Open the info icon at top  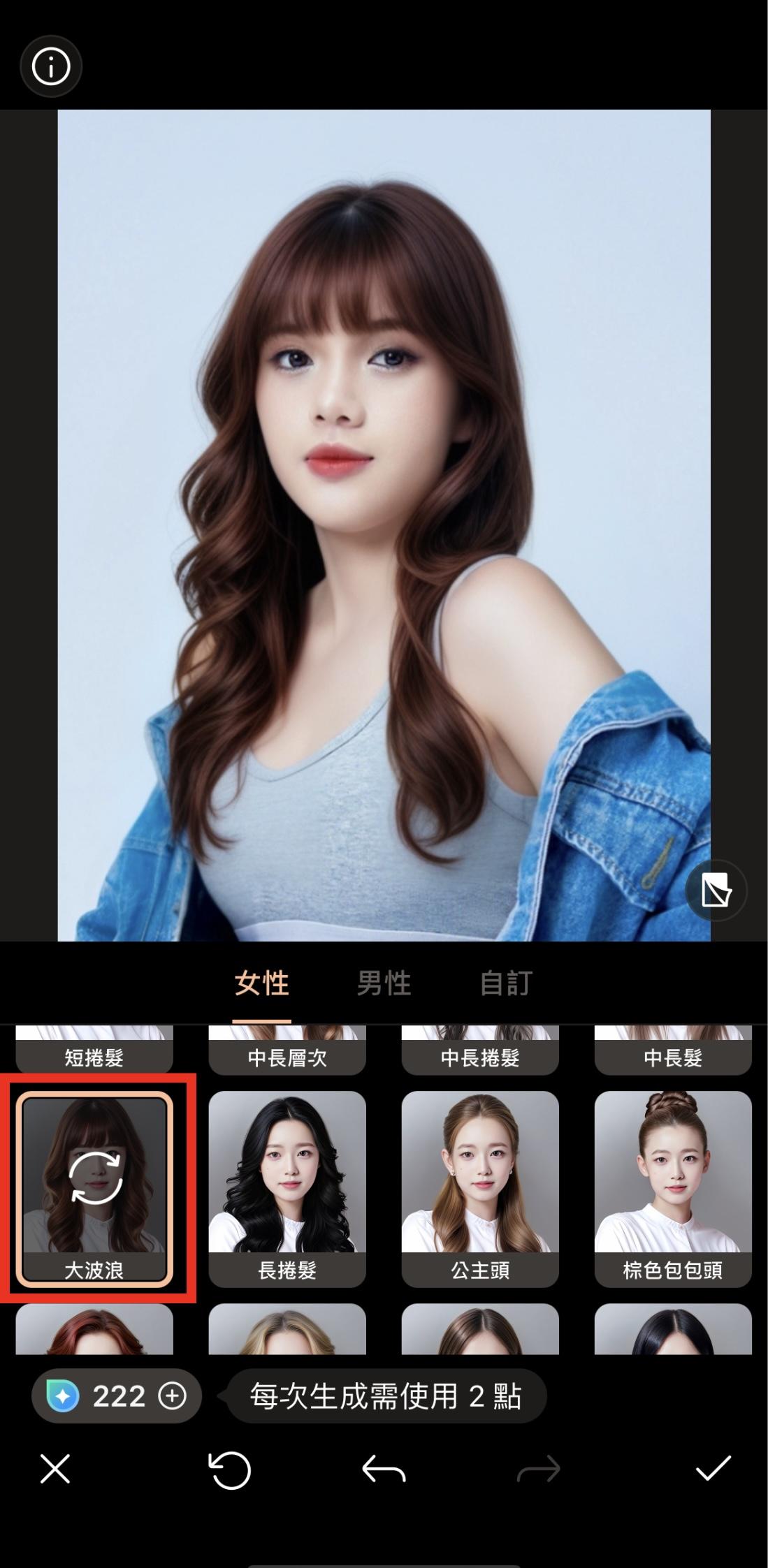tap(51, 67)
